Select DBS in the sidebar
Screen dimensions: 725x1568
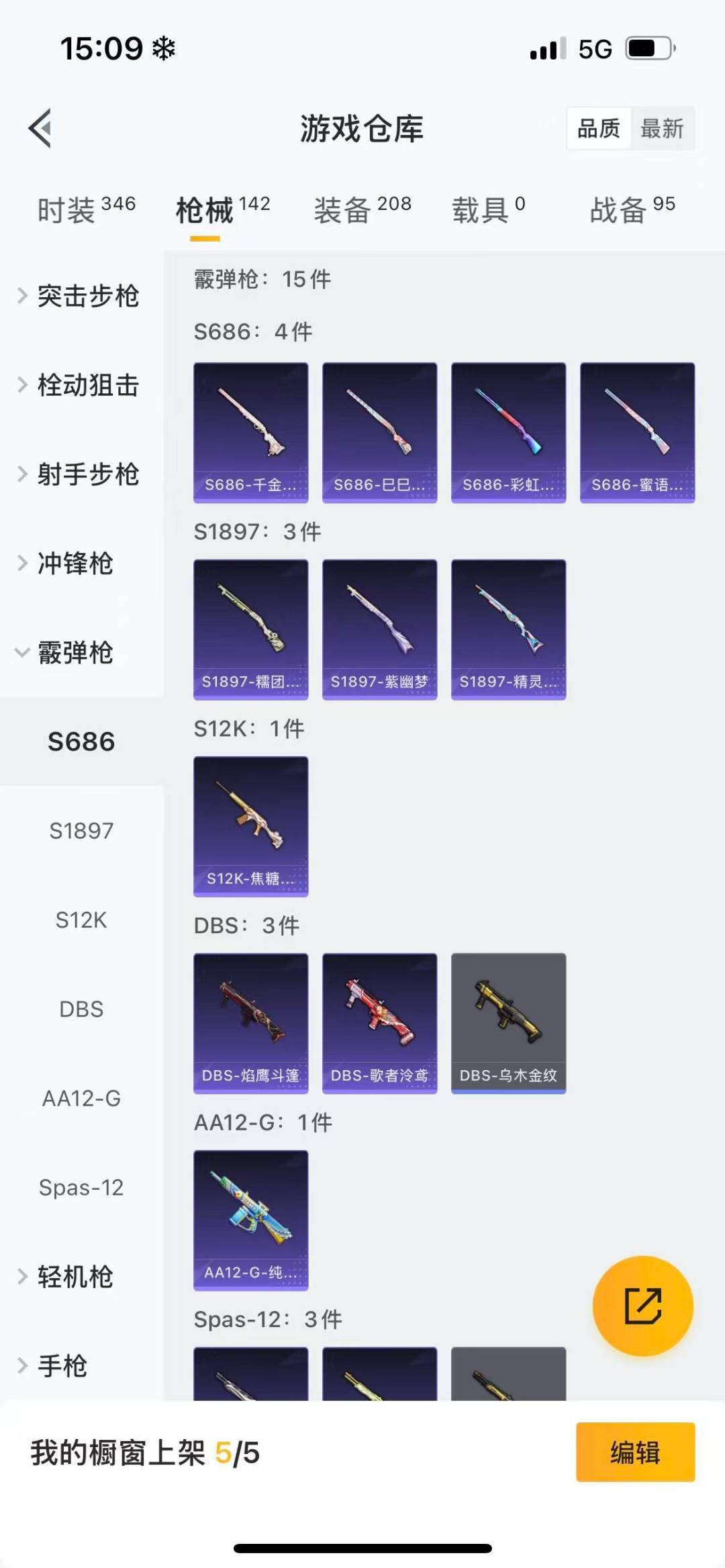(x=81, y=1009)
